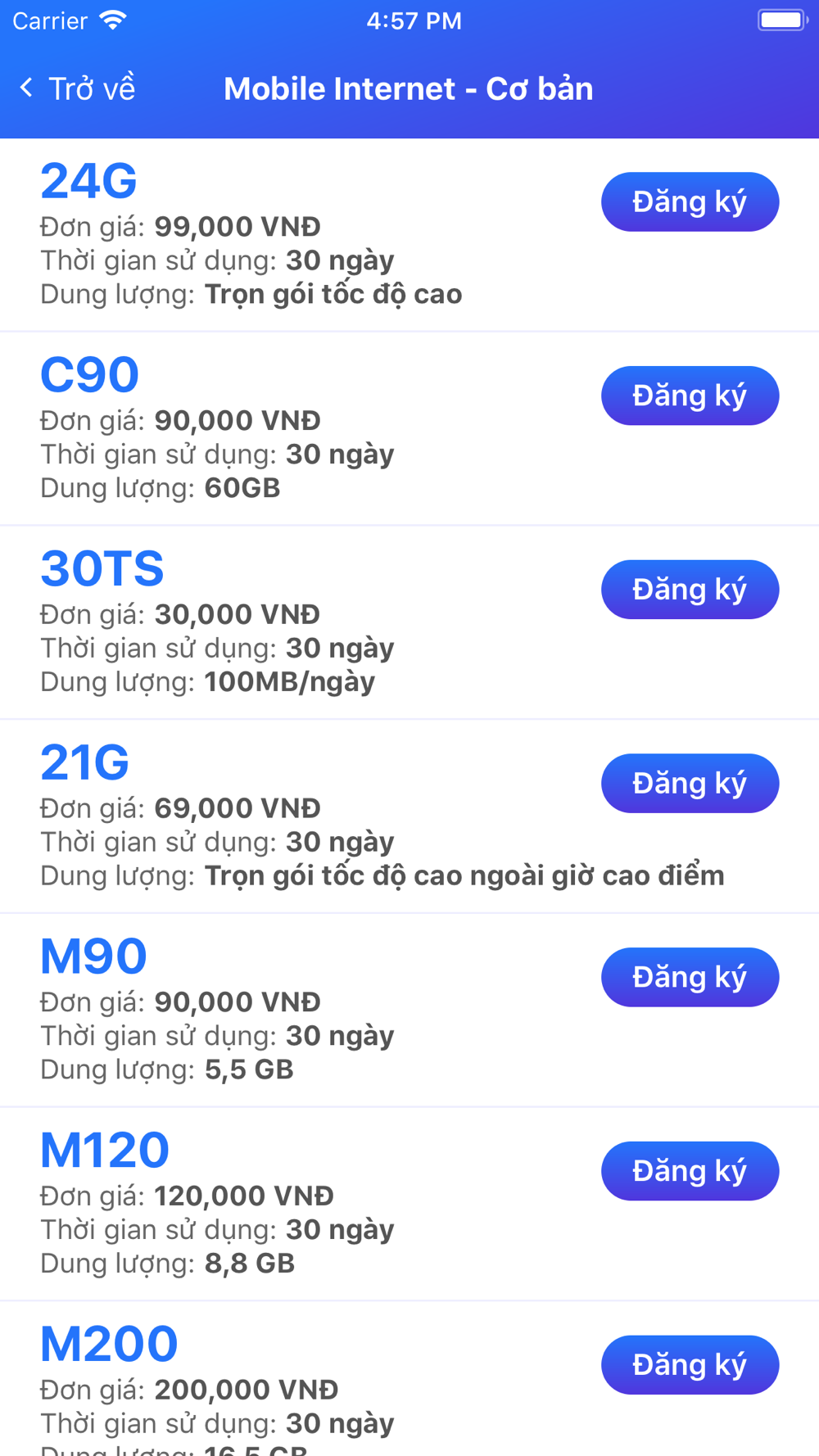The height and width of the screenshot is (1456, 819).
Task: Subscribe to the 30TS plan
Action: [690, 590]
